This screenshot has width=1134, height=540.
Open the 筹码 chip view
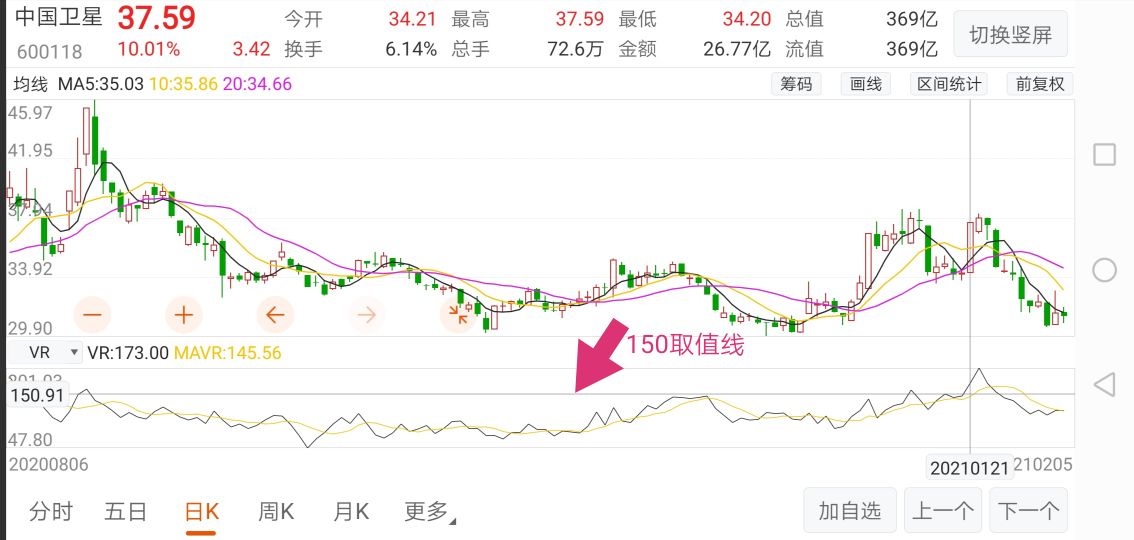click(796, 84)
